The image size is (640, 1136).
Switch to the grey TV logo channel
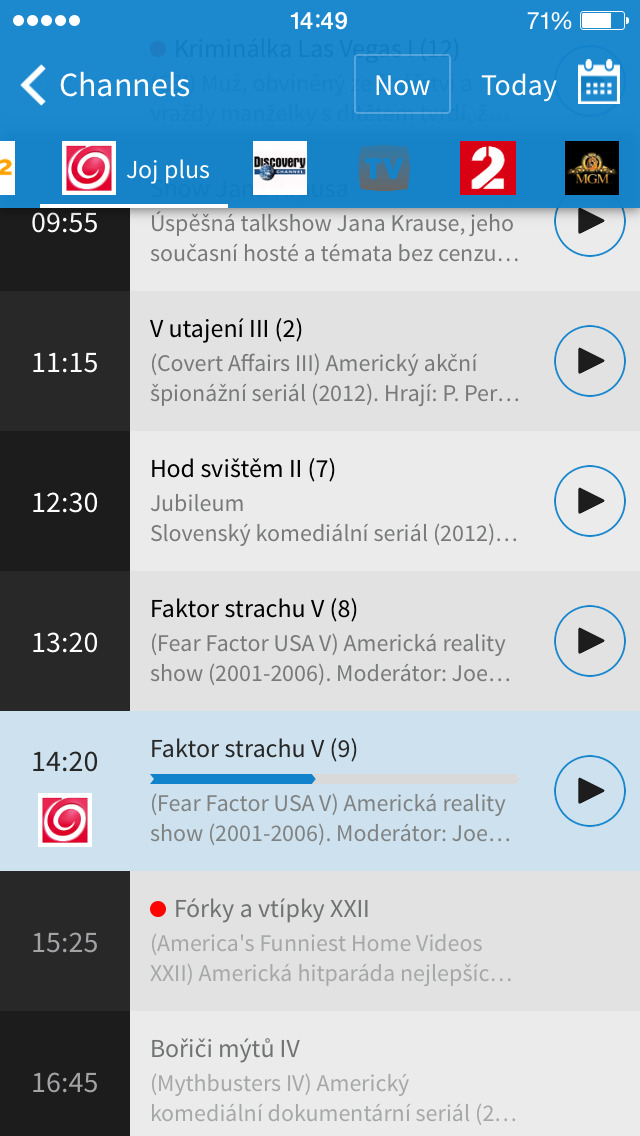click(384, 168)
